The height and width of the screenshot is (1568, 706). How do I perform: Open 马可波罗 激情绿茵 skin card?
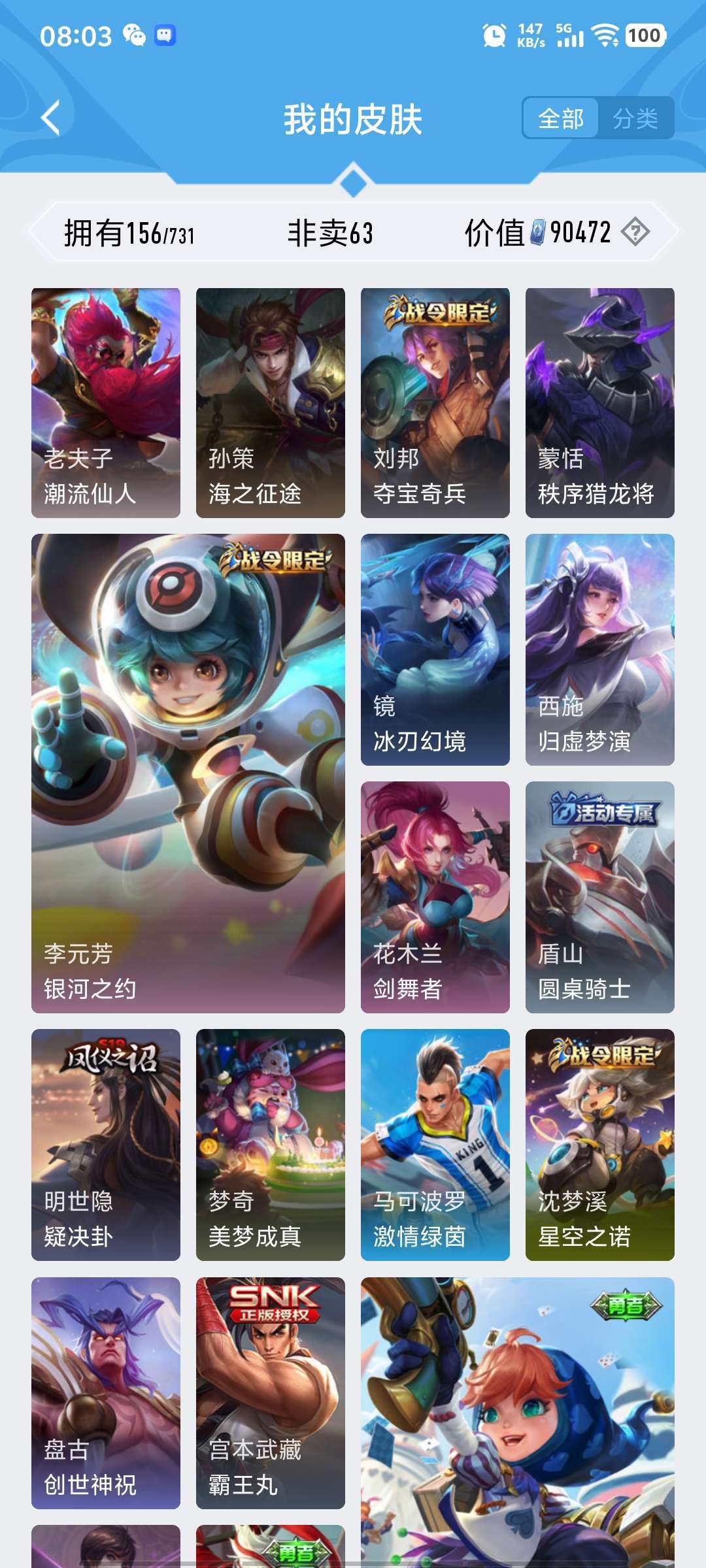pyautogui.click(x=435, y=1145)
